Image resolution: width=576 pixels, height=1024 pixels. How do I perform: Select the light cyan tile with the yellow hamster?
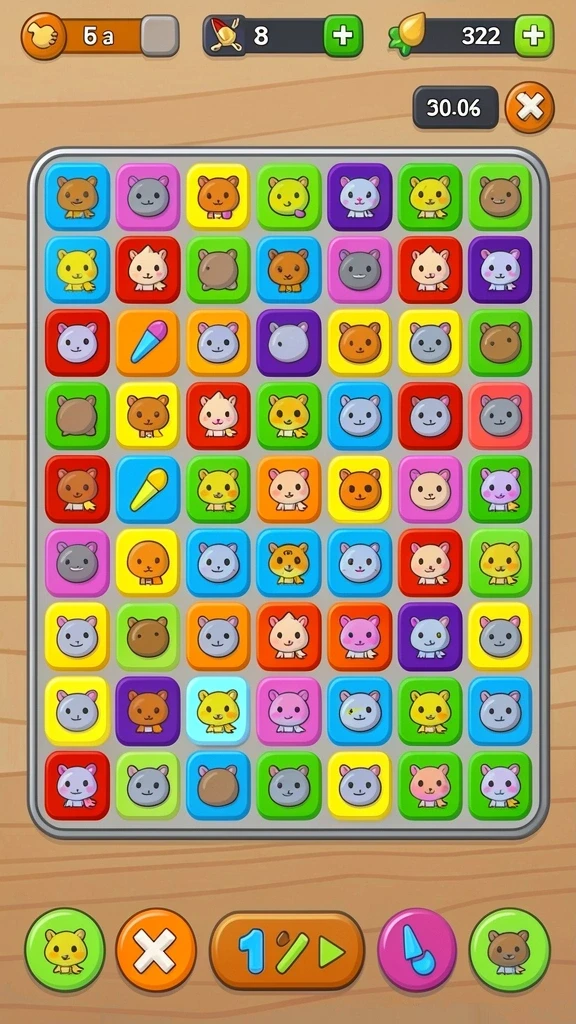(218, 711)
